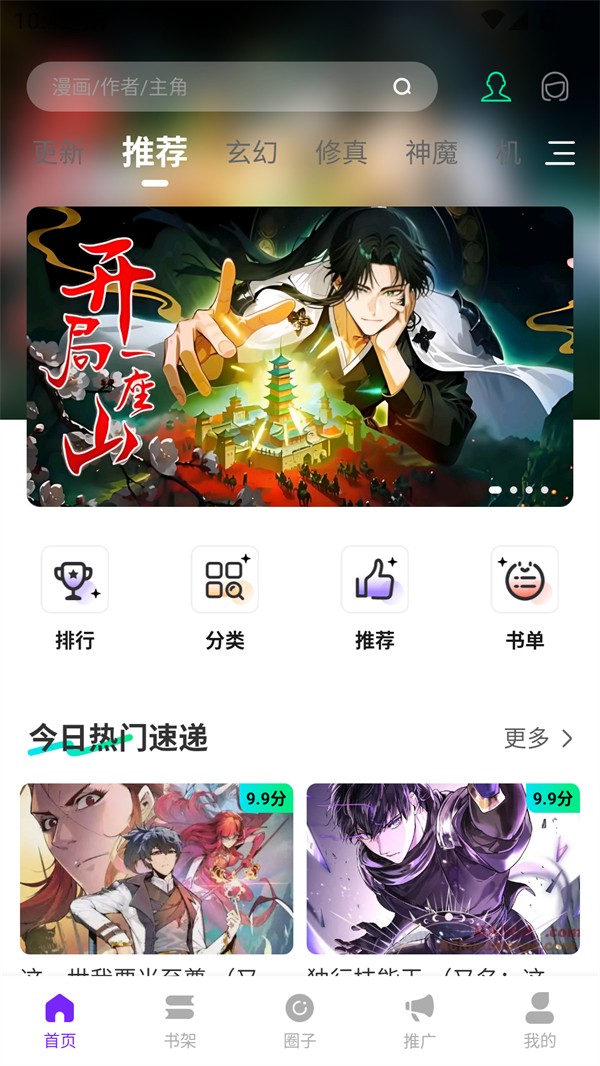Open the 独行技能王 comic card

tap(443, 868)
